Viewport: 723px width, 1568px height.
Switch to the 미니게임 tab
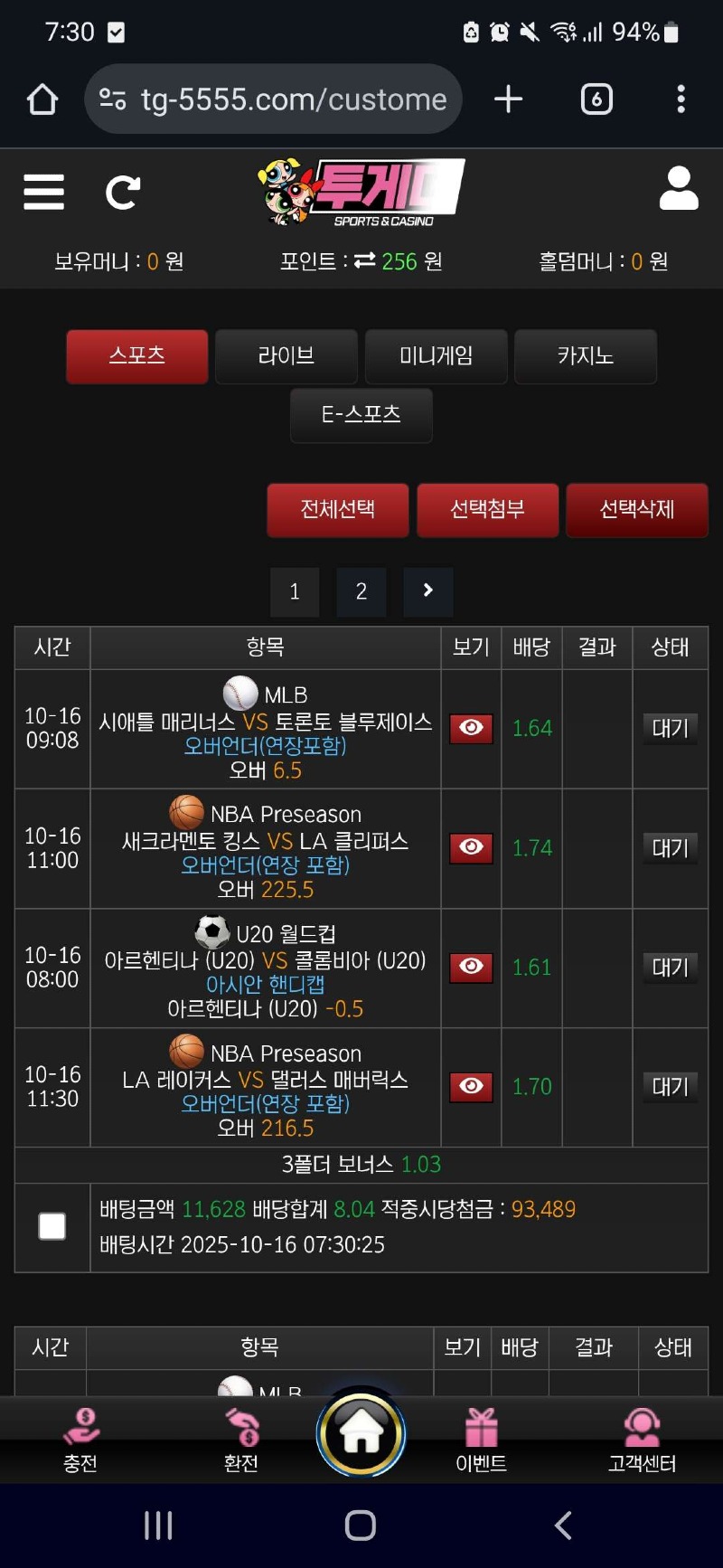436,356
